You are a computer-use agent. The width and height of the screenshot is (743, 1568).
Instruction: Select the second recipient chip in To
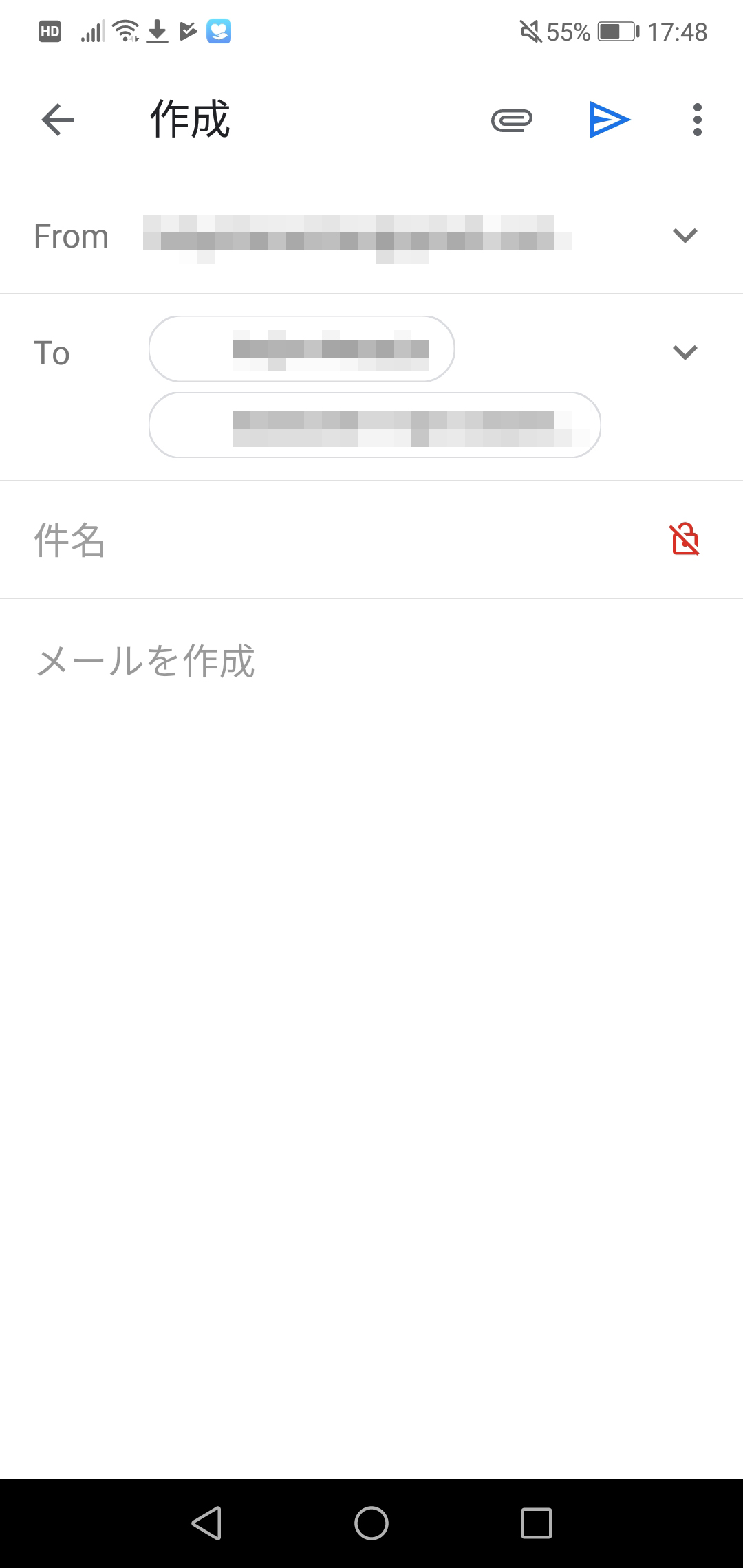pos(375,425)
